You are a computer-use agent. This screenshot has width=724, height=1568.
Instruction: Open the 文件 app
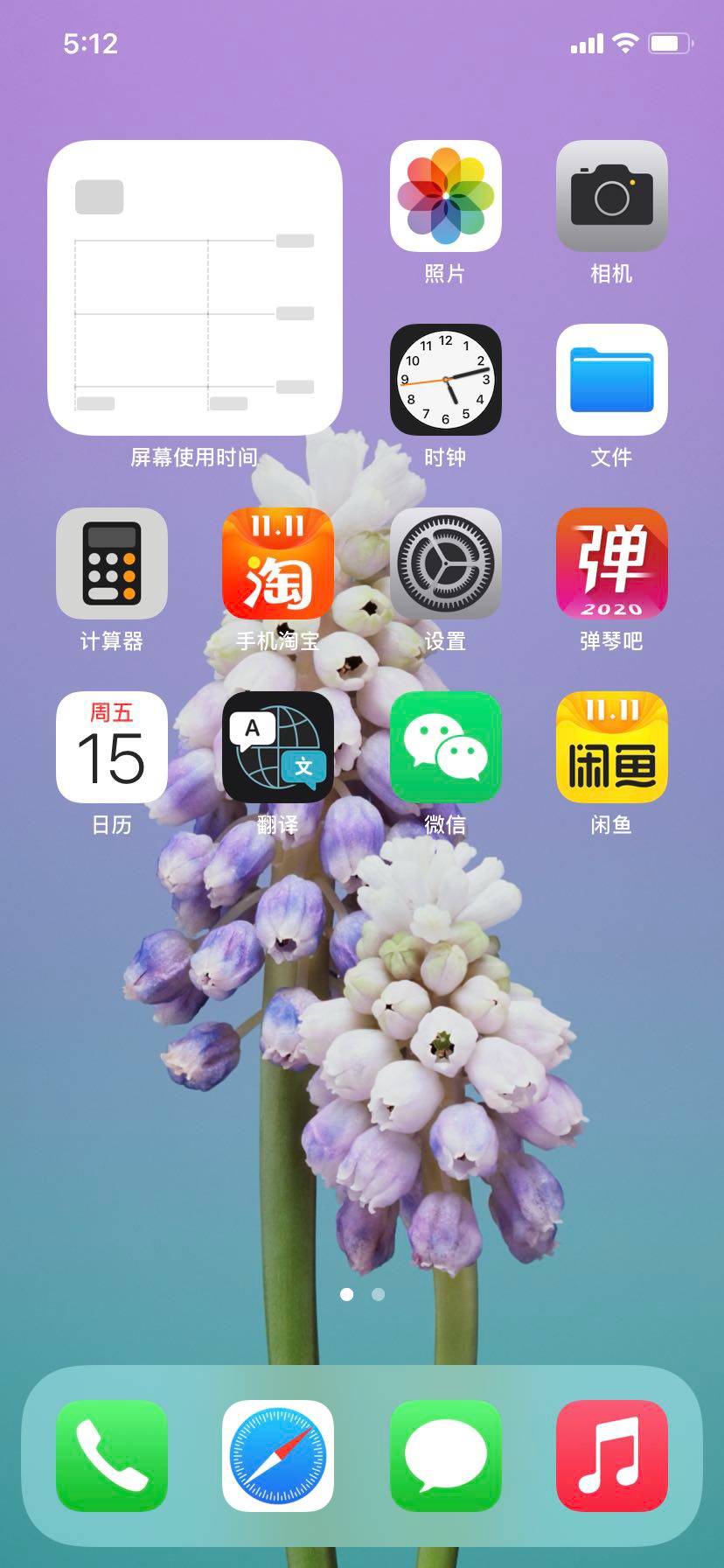tap(611, 380)
